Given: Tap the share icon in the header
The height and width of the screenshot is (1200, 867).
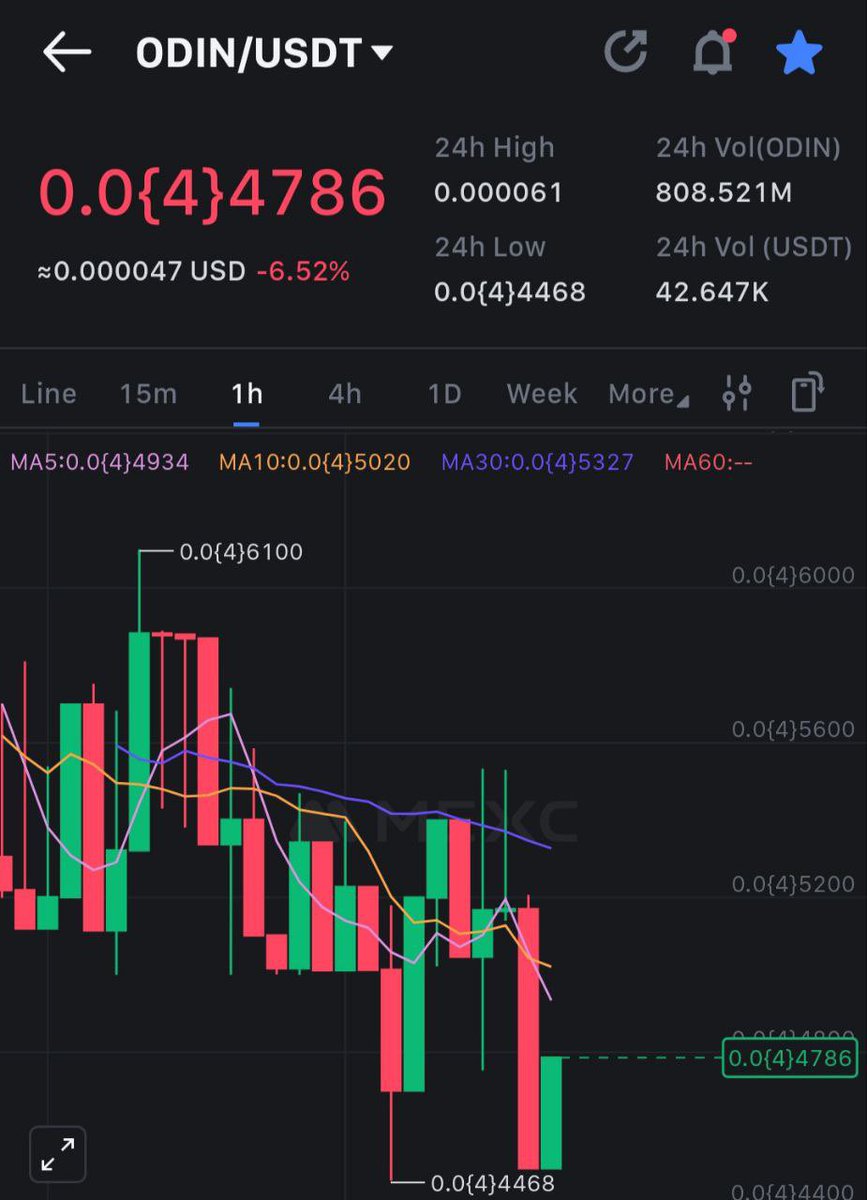Looking at the screenshot, I should point(627,52).
